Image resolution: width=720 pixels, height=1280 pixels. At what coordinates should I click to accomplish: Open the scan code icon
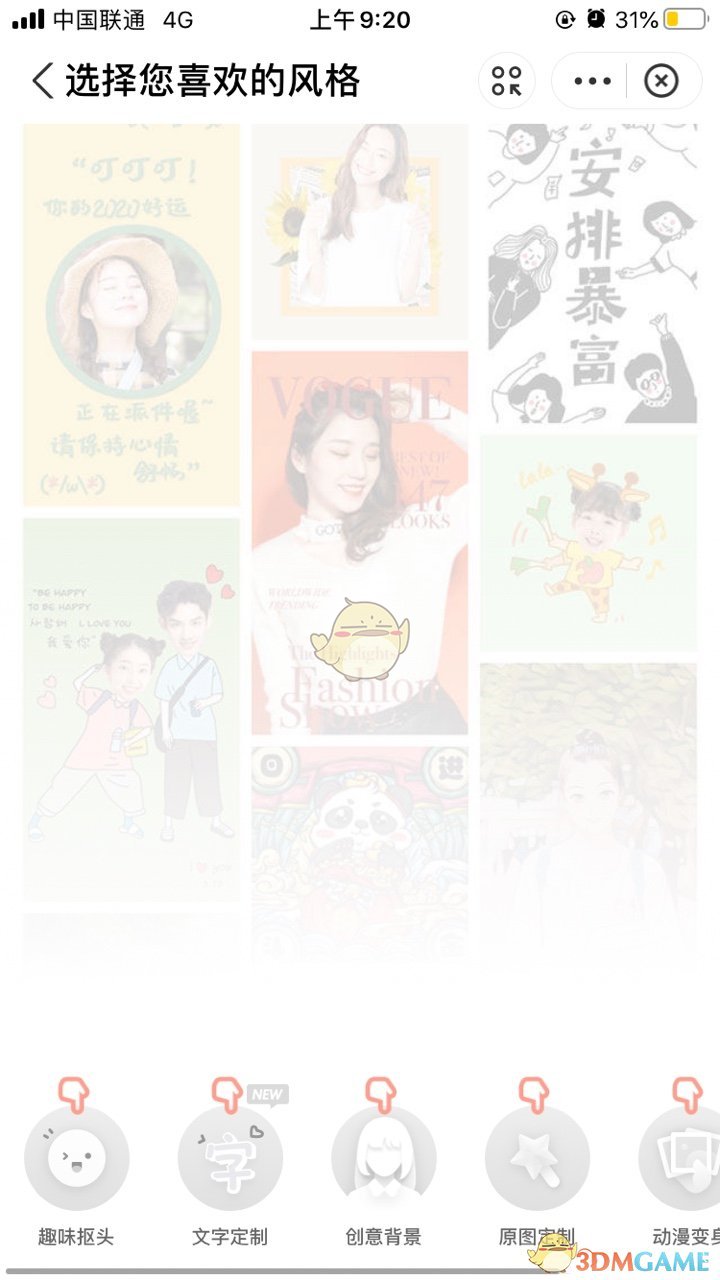(x=507, y=81)
